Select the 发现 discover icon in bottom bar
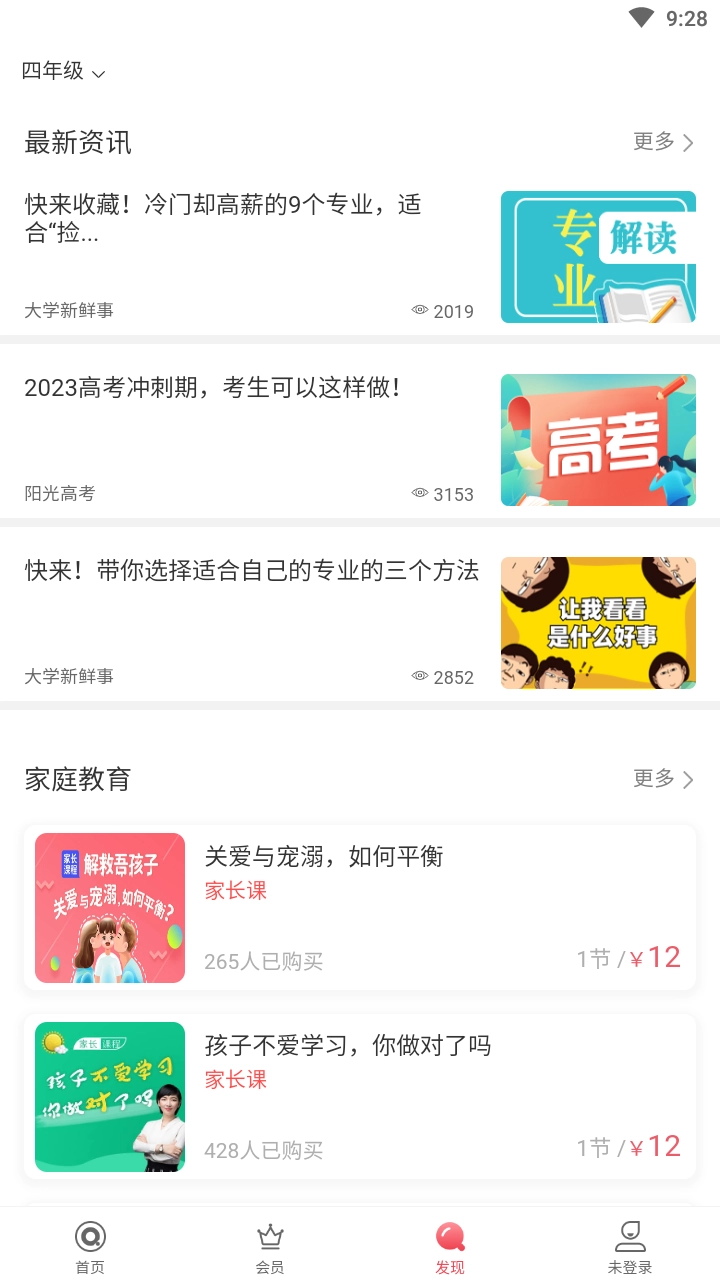This screenshot has height=1280, width=720. (x=450, y=1237)
